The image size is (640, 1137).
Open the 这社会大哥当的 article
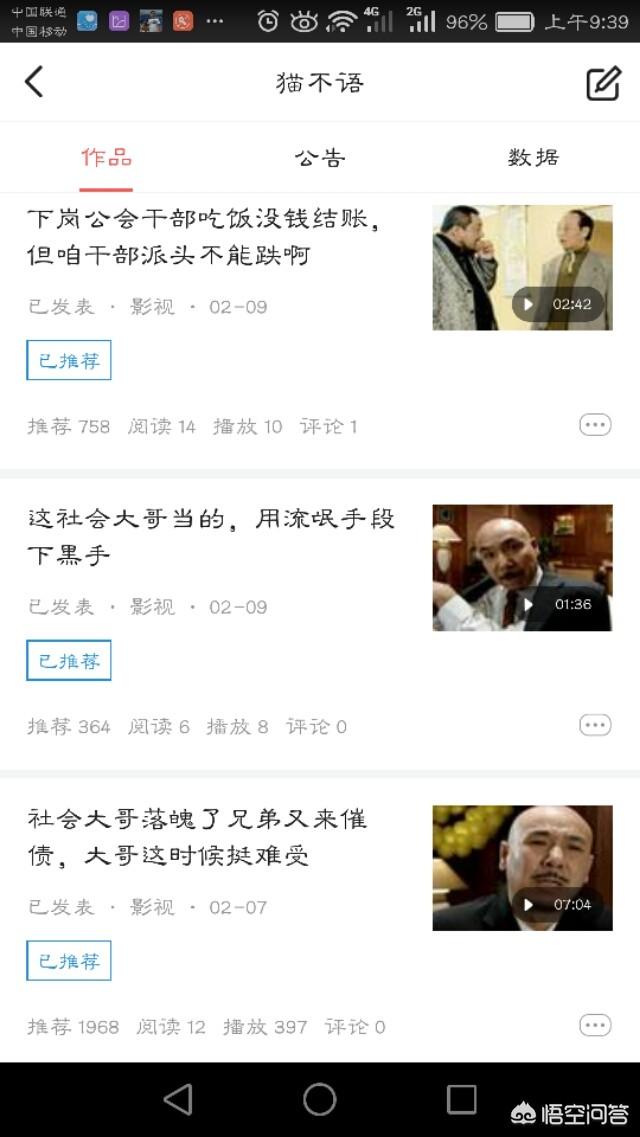[x=210, y=537]
